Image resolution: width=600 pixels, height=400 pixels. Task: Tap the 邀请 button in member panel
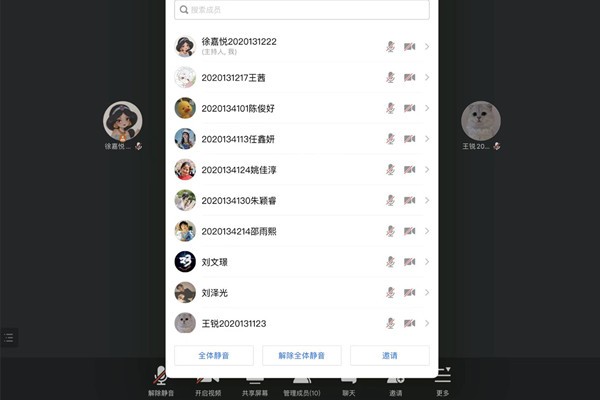point(389,355)
